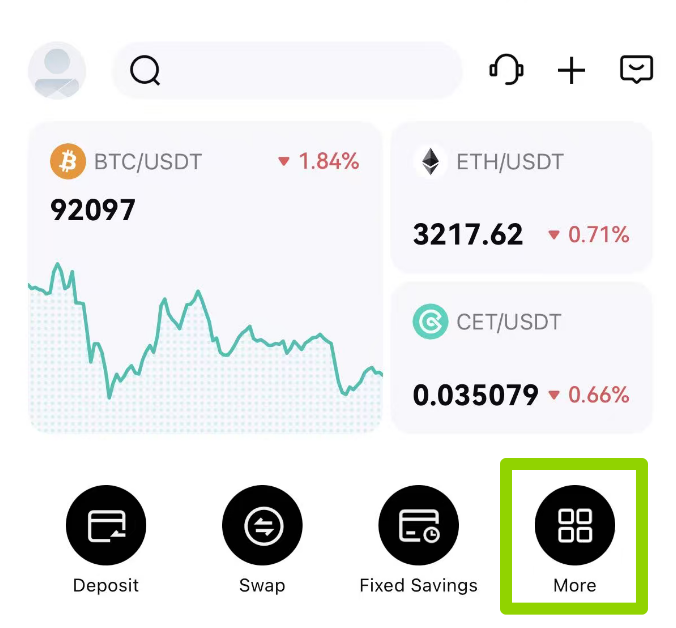Open Fixed Savings
The height and width of the screenshot is (628, 676).
419,540
